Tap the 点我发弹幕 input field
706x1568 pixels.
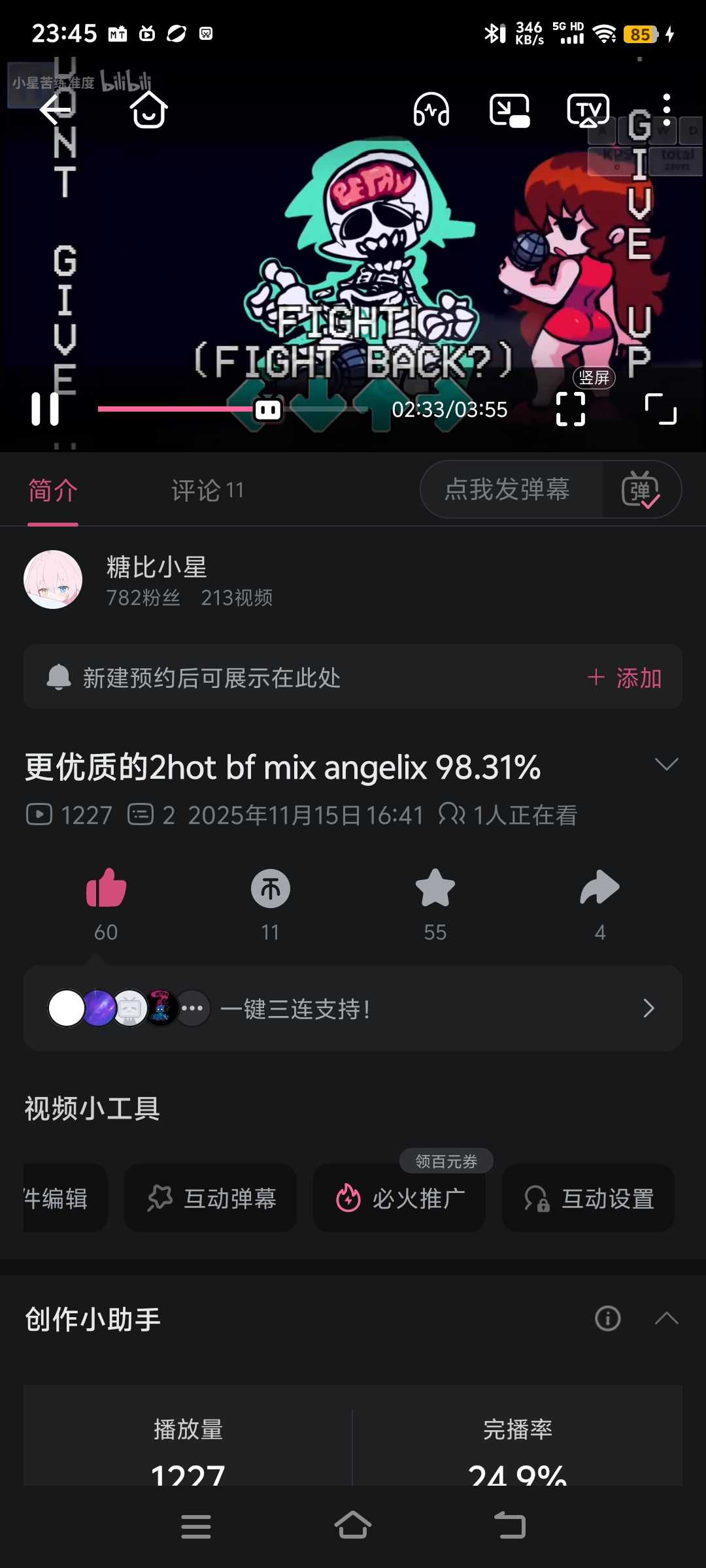[507, 489]
